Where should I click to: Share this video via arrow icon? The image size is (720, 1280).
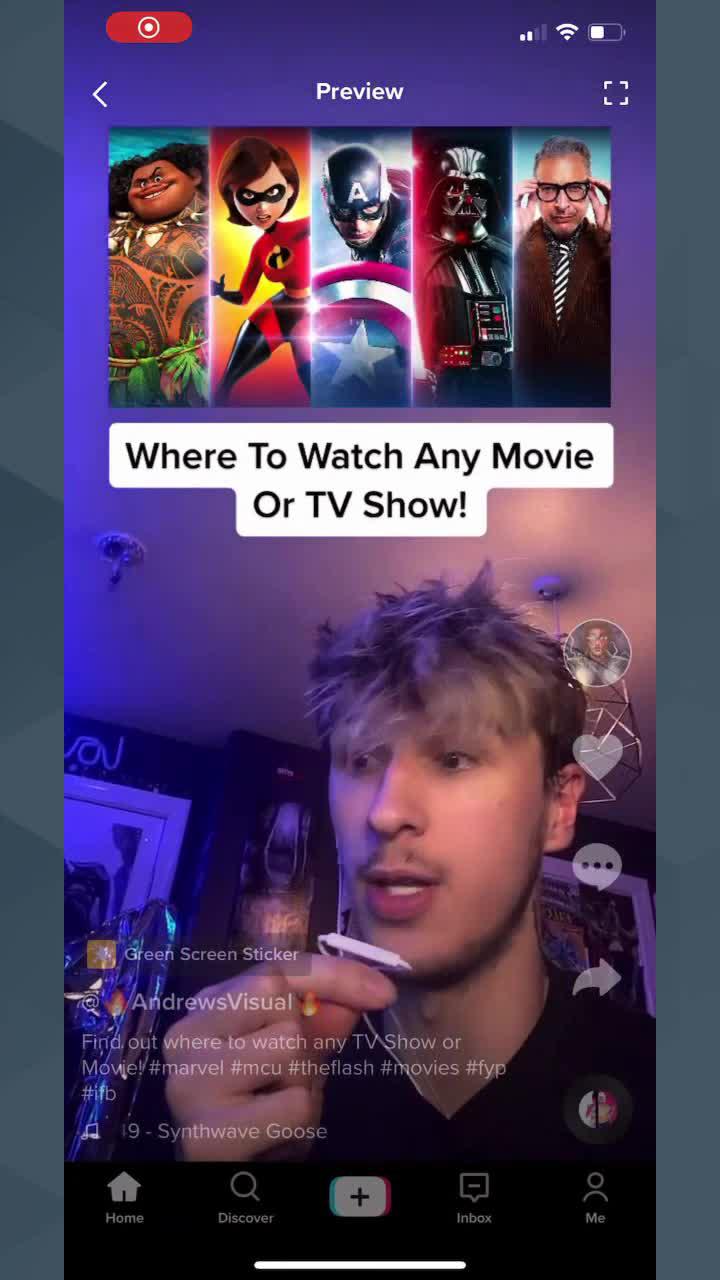[x=597, y=977]
